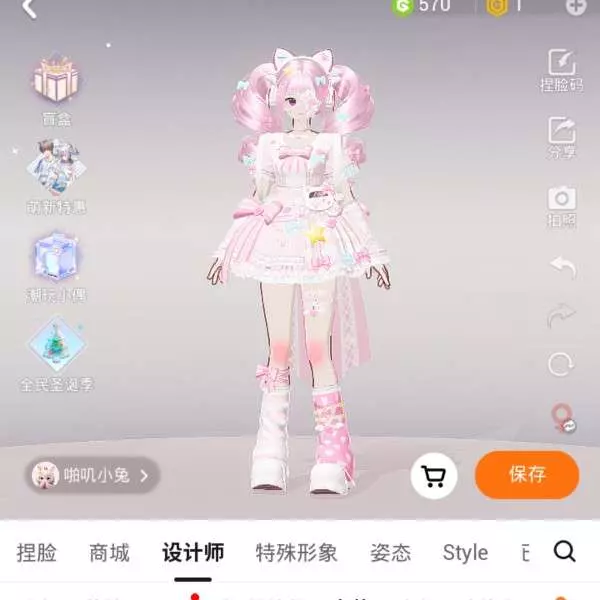Go back using the top-left arrow
The image size is (600, 600).
tap(29, 9)
